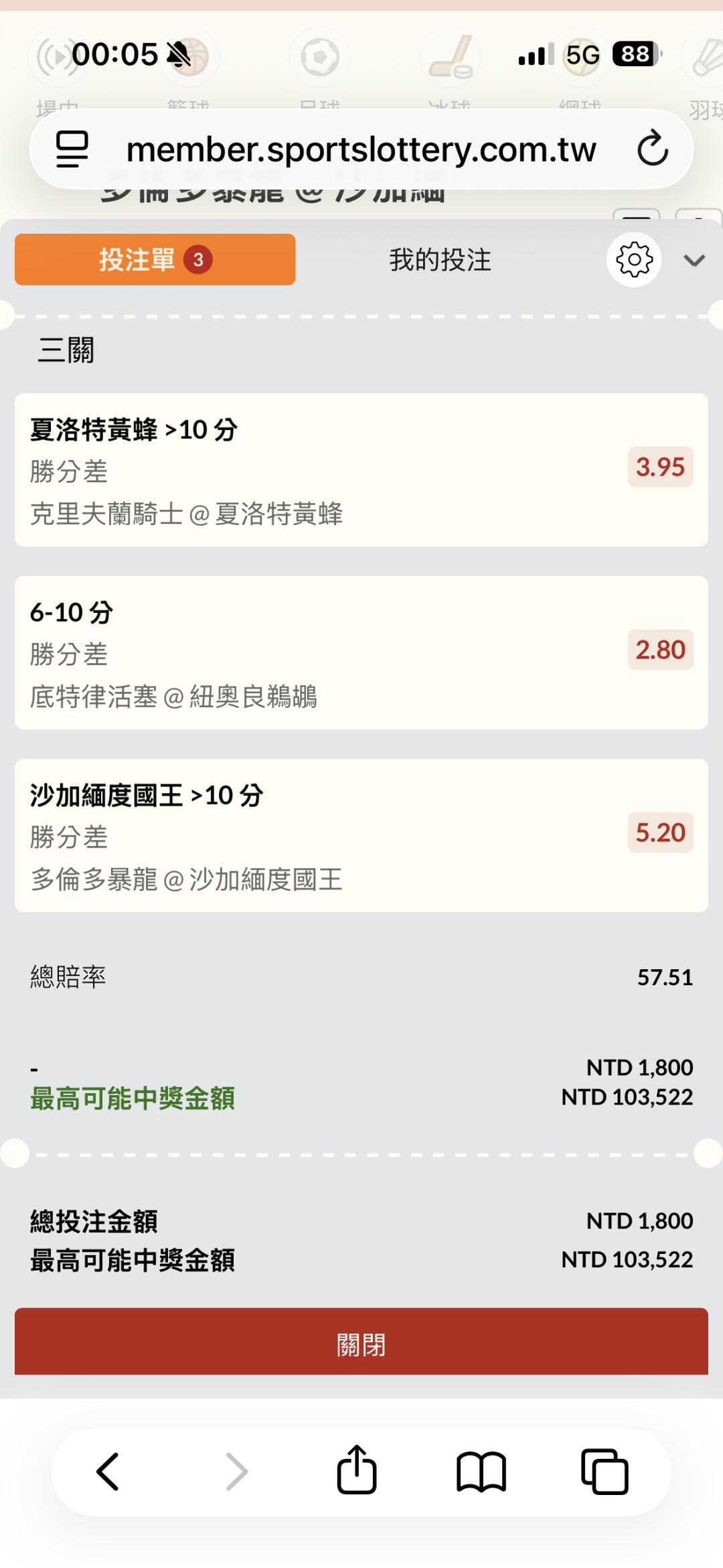723x1568 pixels.
Task: Switch to the 投注單 tab
Action: click(x=155, y=259)
